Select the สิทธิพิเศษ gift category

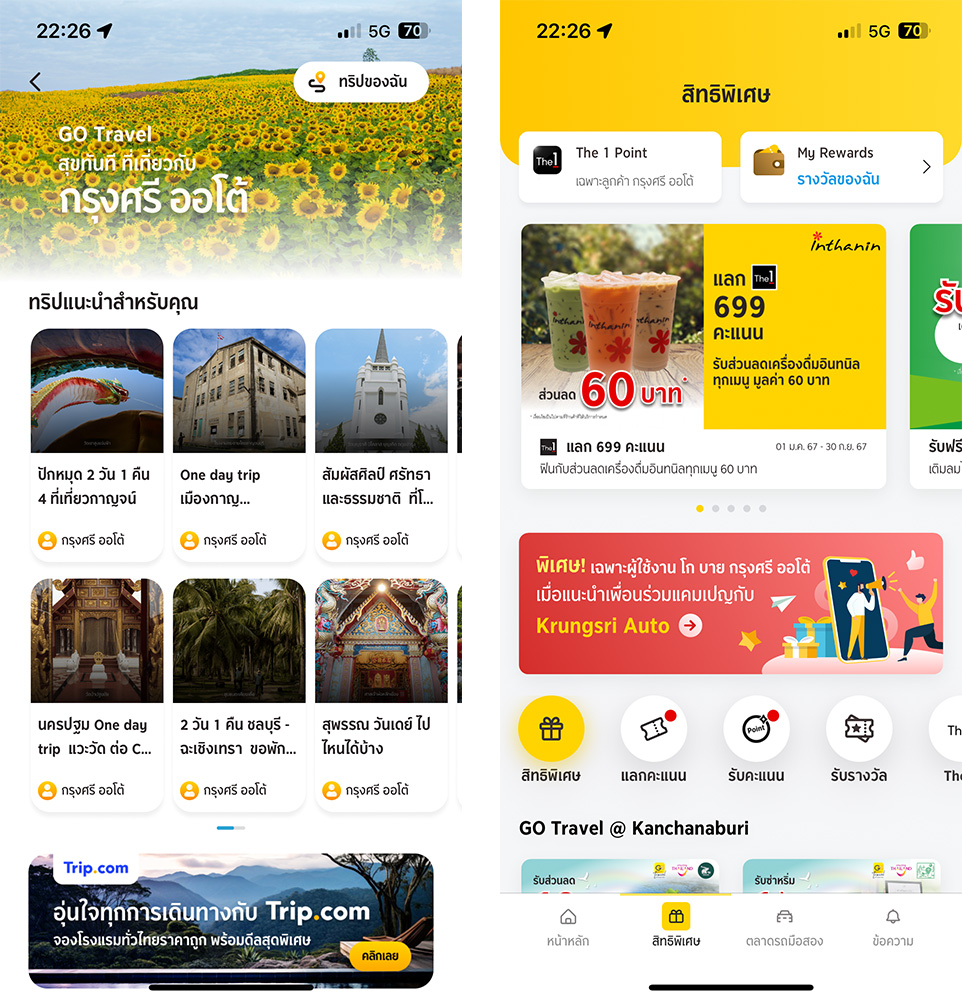(x=551, y=740)
